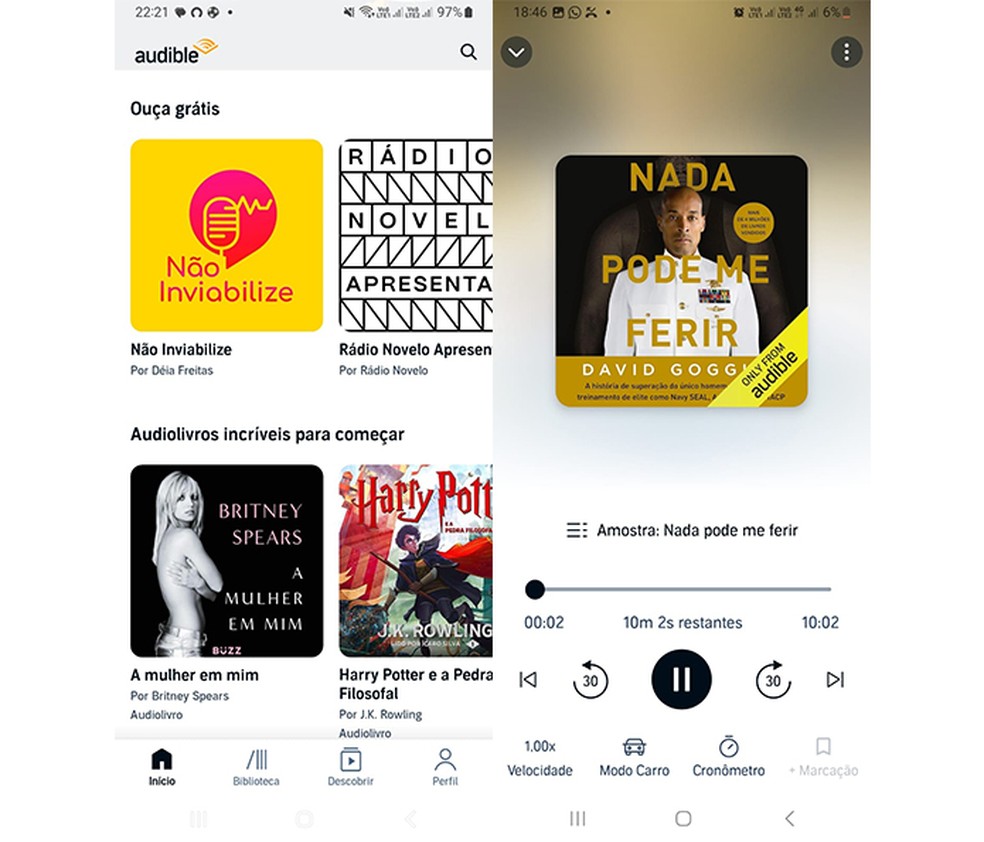Skip forward 30 seconds
This screenshot has height=842, width=984.
tap(772, 680)
